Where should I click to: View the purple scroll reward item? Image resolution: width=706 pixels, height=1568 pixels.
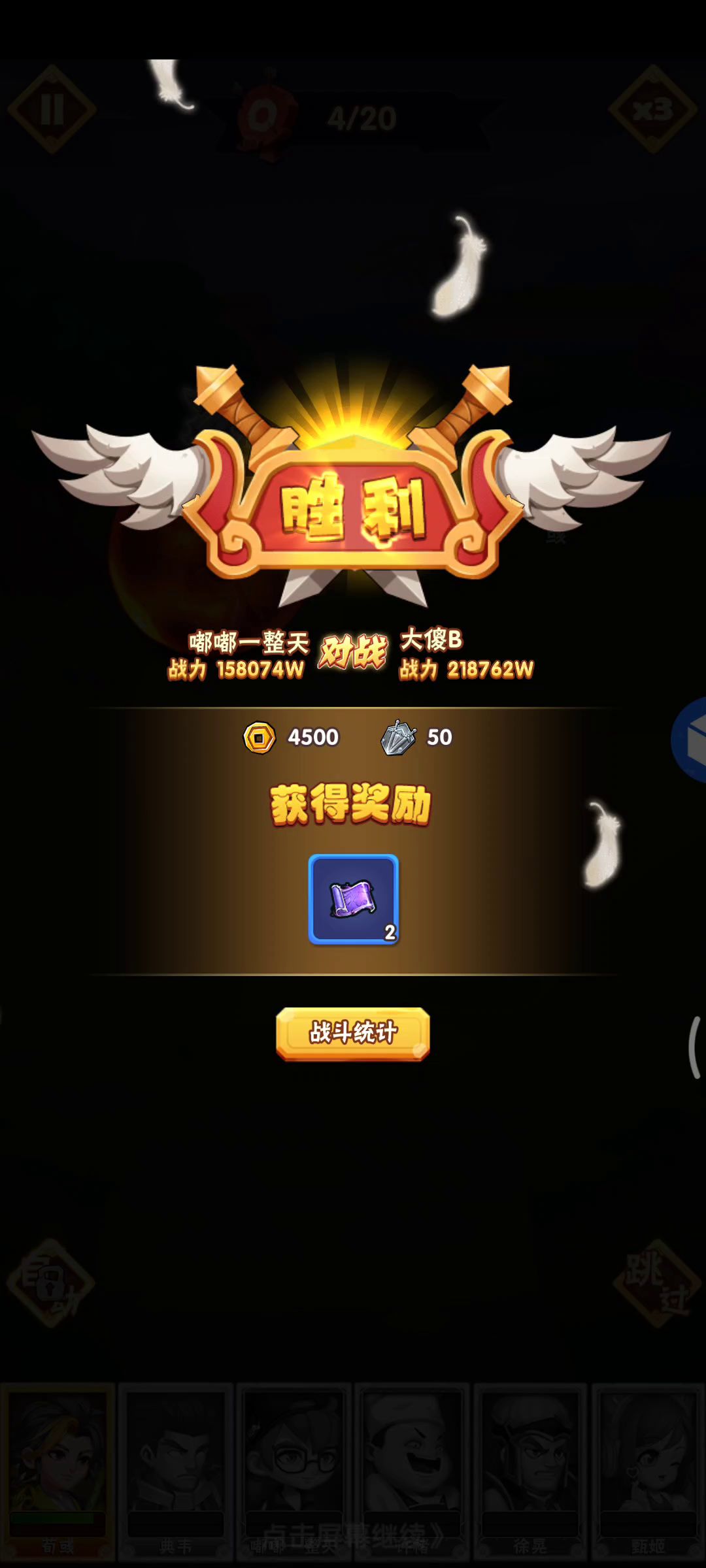(x=354, y=899)
